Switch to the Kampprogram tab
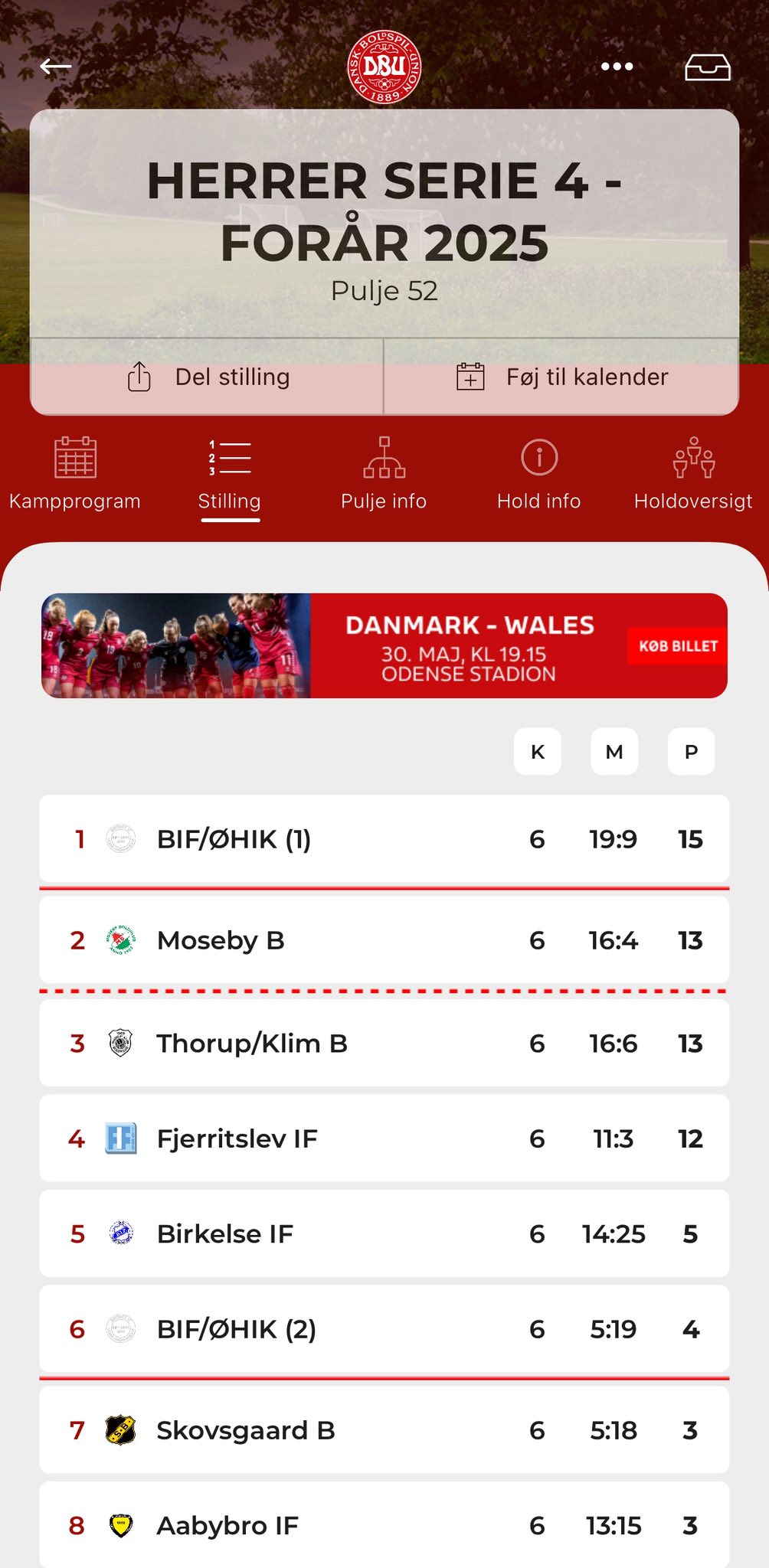769x1568 pixels. point(75,474)
